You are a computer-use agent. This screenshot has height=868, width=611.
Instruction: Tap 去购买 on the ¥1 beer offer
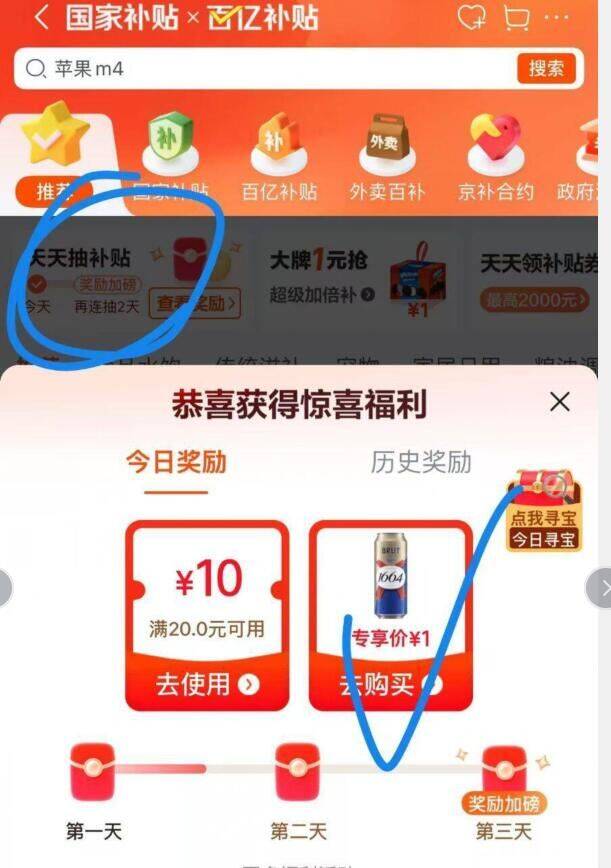coord(390,685)
